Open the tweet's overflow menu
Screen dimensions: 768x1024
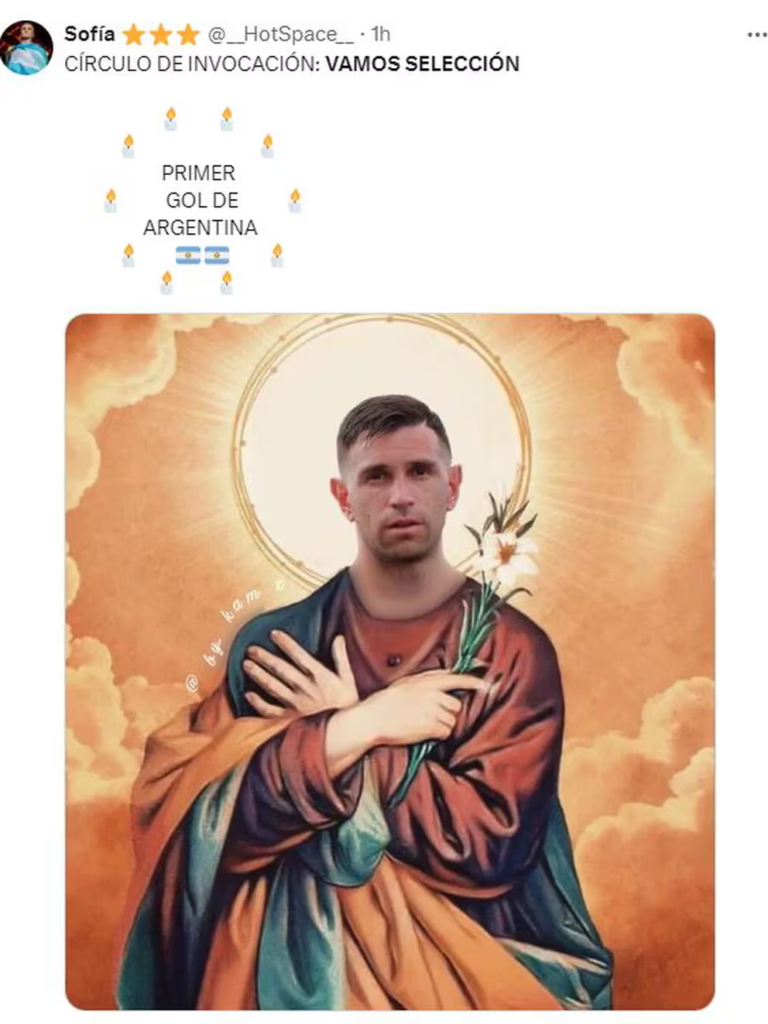click(756, 35)
